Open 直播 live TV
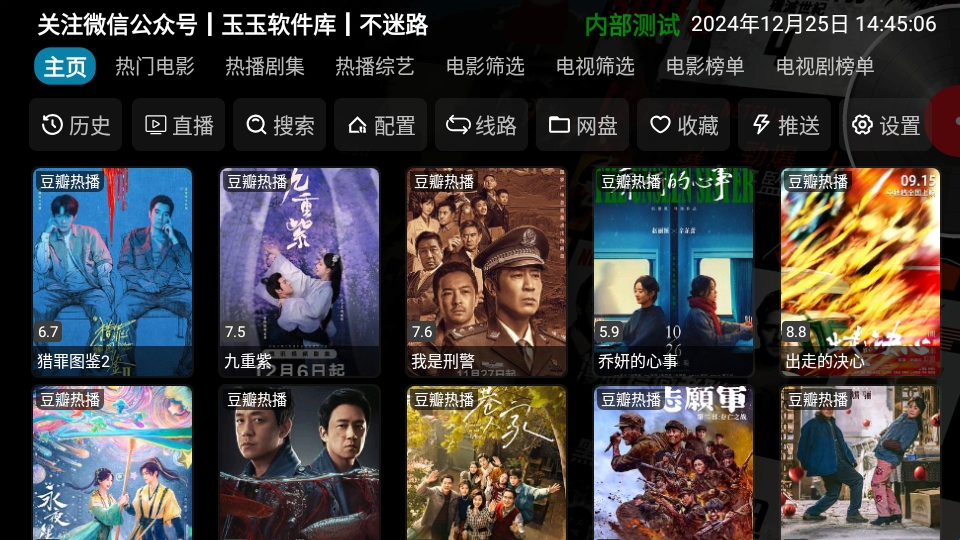 [x=180, y=125]
